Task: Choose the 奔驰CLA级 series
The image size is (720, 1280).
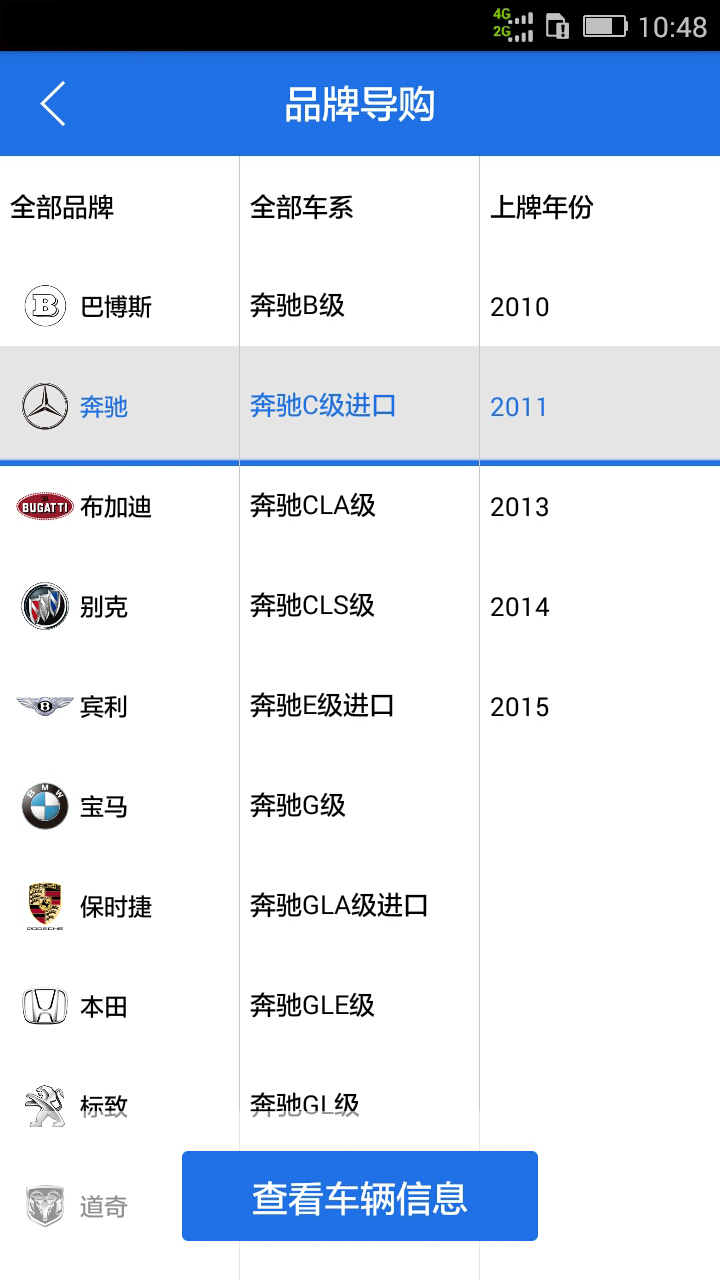Action: tap(313, 505)
